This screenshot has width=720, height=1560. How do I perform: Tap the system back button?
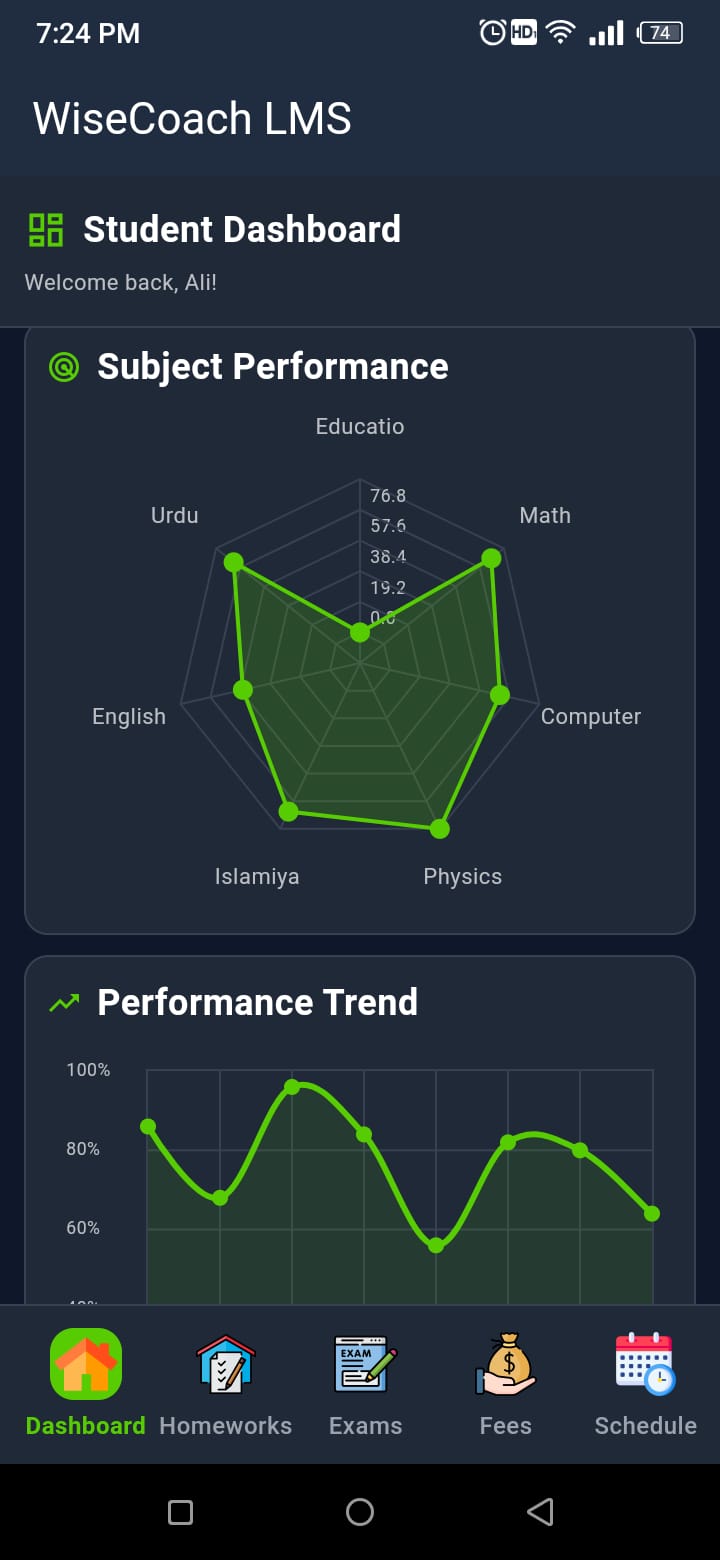[x=540, y=1511]
